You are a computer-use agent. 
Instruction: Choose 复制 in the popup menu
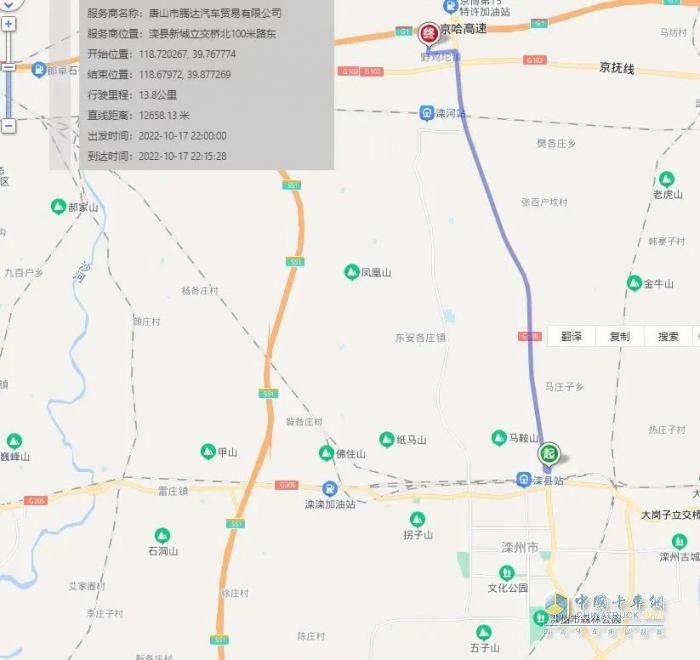620,337
